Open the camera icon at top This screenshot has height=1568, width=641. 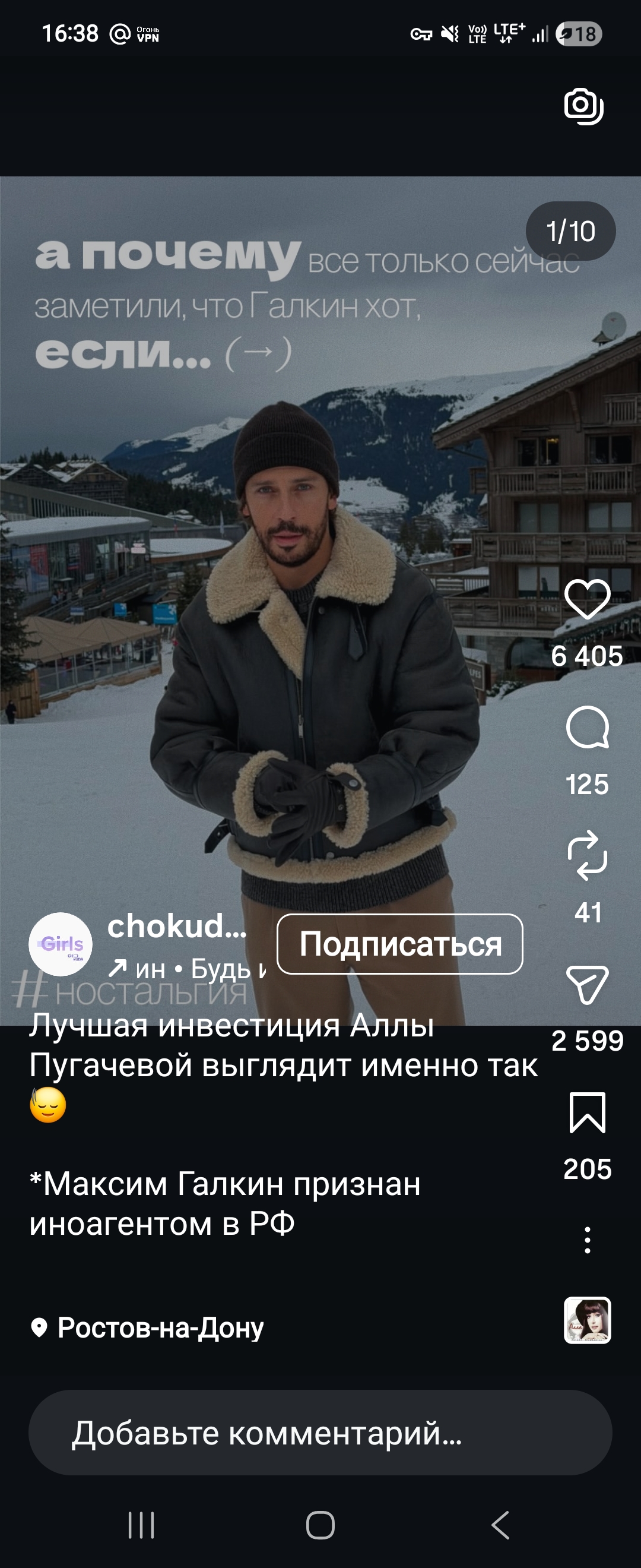(583, 106)
